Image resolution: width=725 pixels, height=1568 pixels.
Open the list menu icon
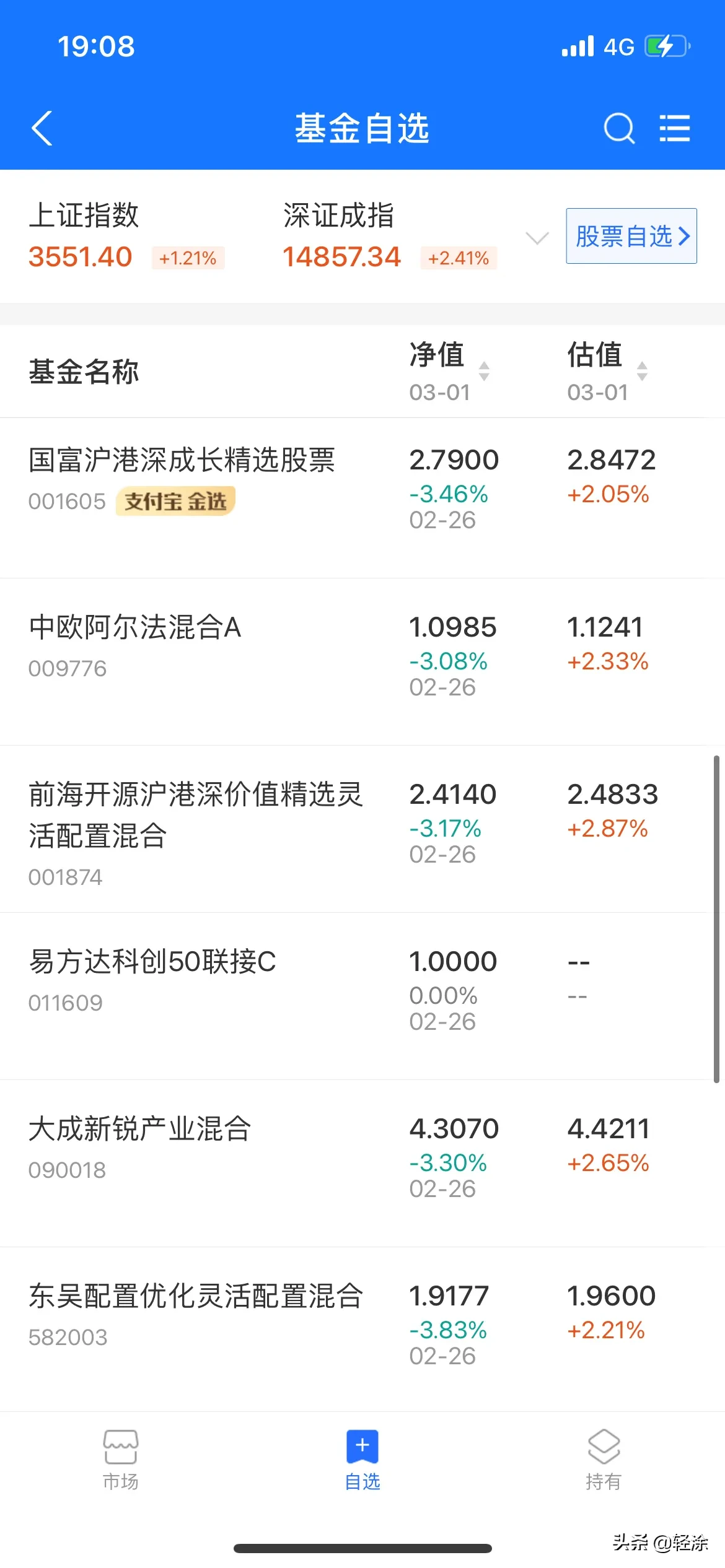(674, 129)
